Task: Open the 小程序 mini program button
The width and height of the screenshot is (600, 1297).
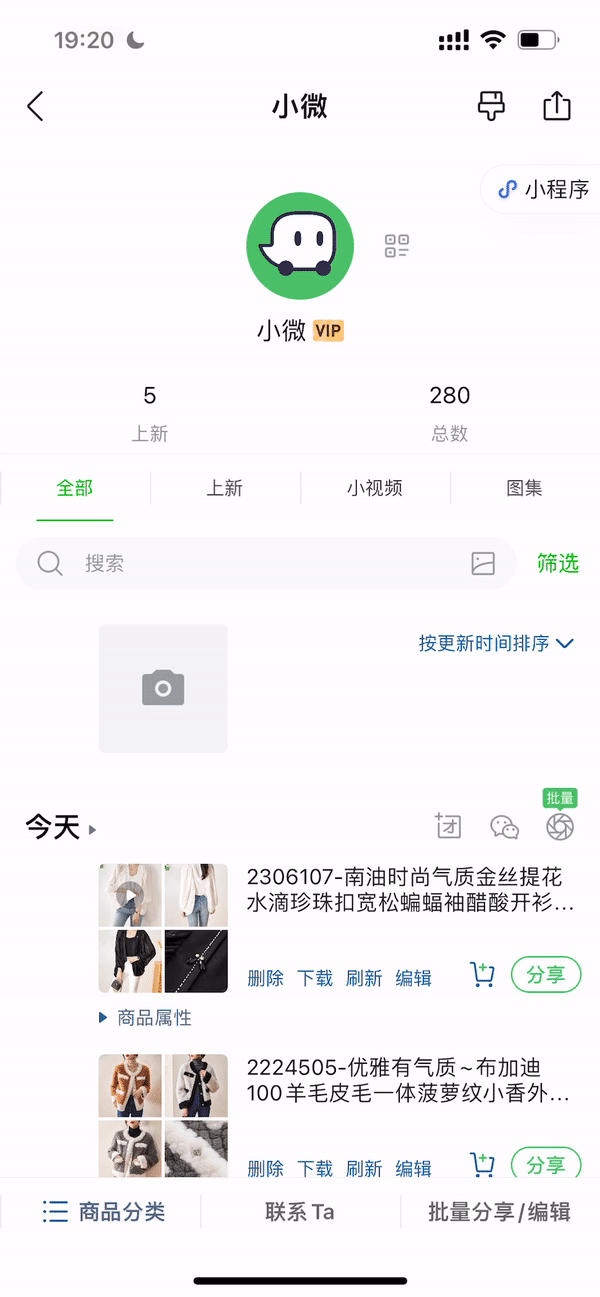Action: point(544,189)
